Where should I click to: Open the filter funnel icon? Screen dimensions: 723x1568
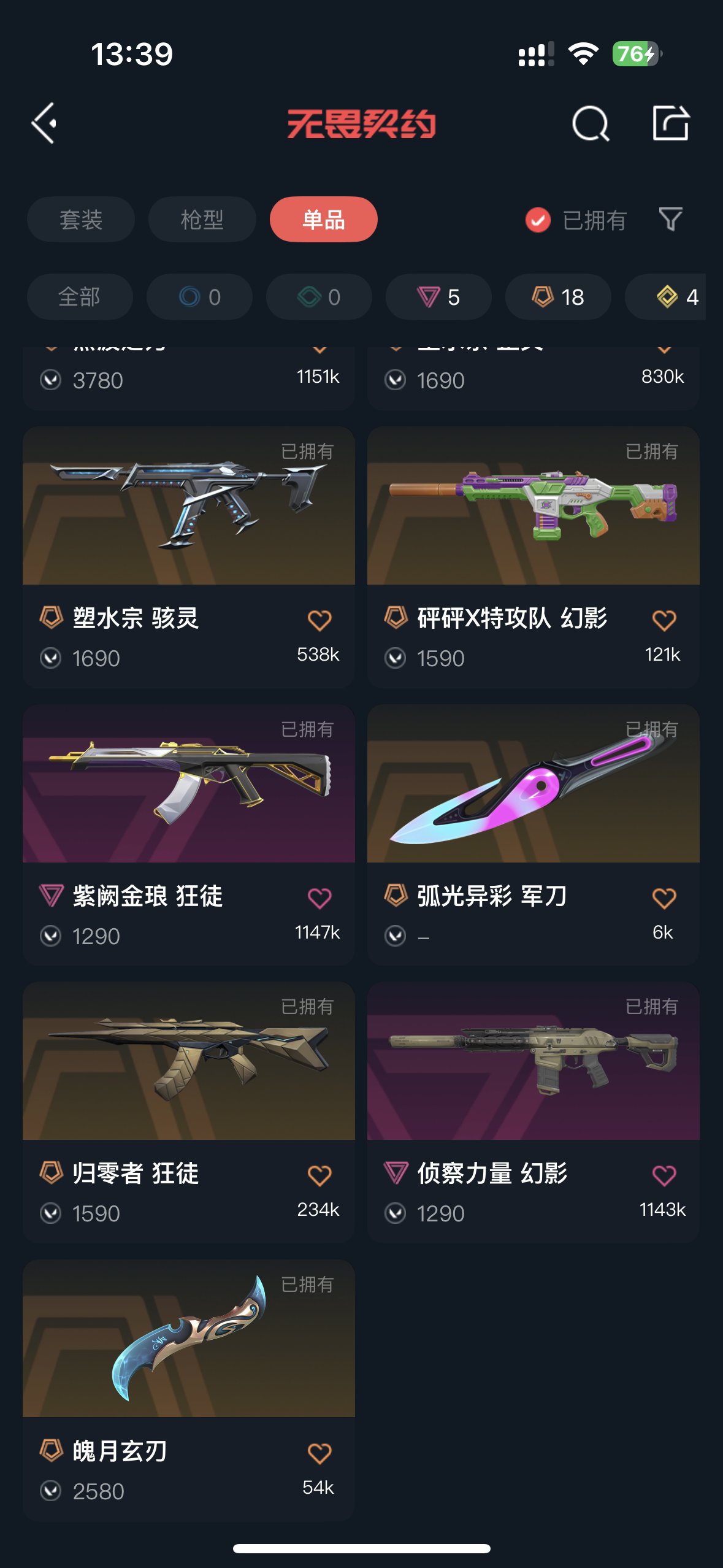click(670, 220)
